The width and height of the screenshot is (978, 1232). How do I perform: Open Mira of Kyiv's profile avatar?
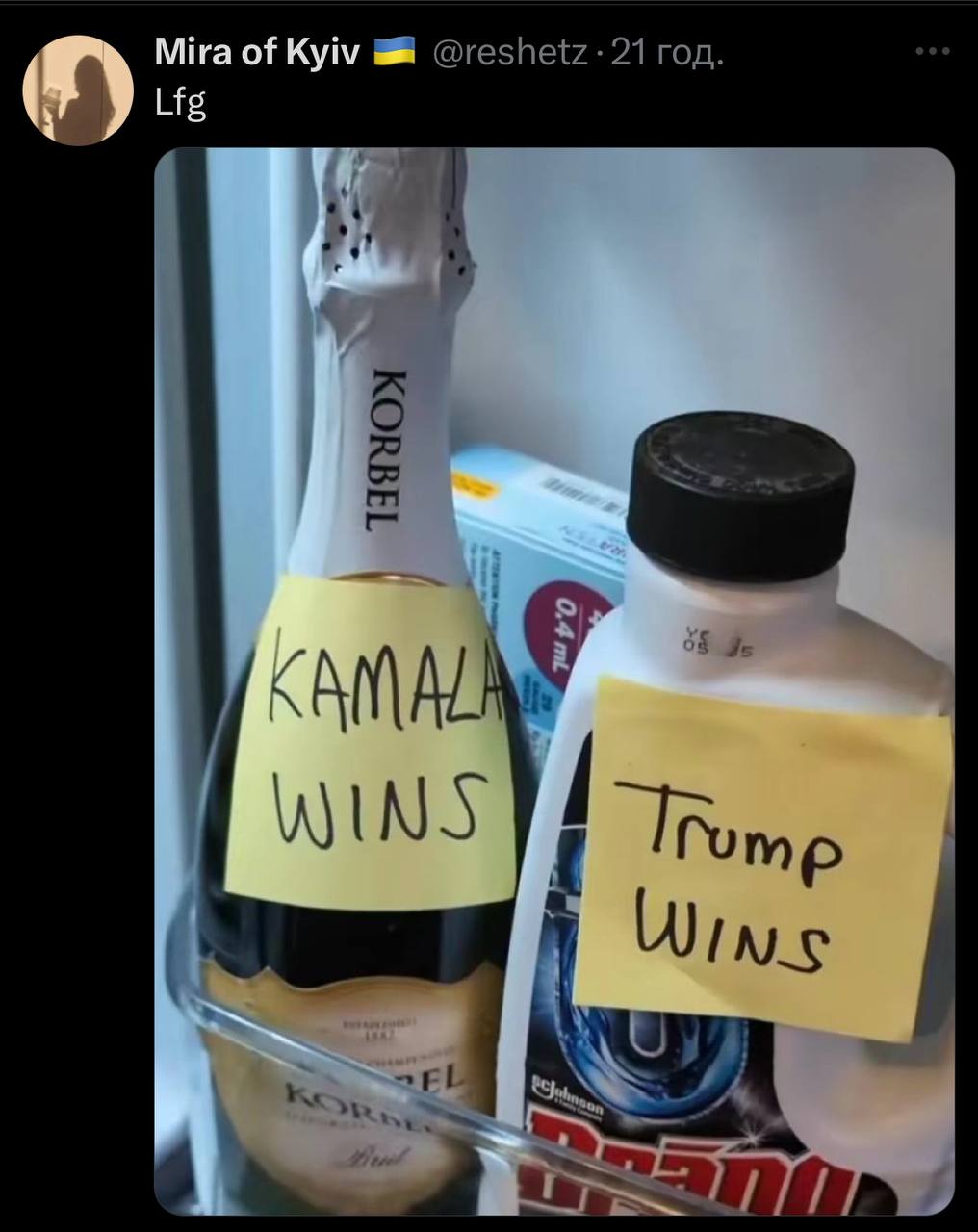coord(77,90)
